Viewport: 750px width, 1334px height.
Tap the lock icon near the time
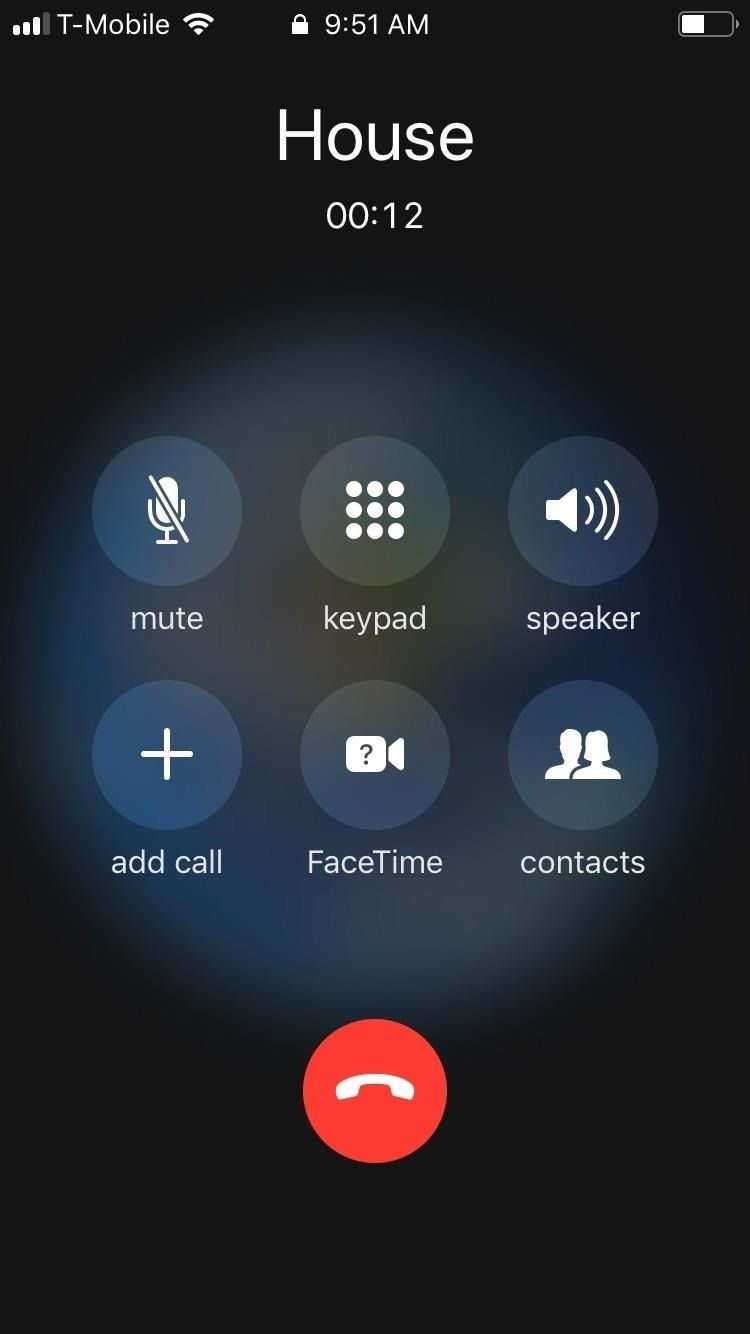click(300, 24)
